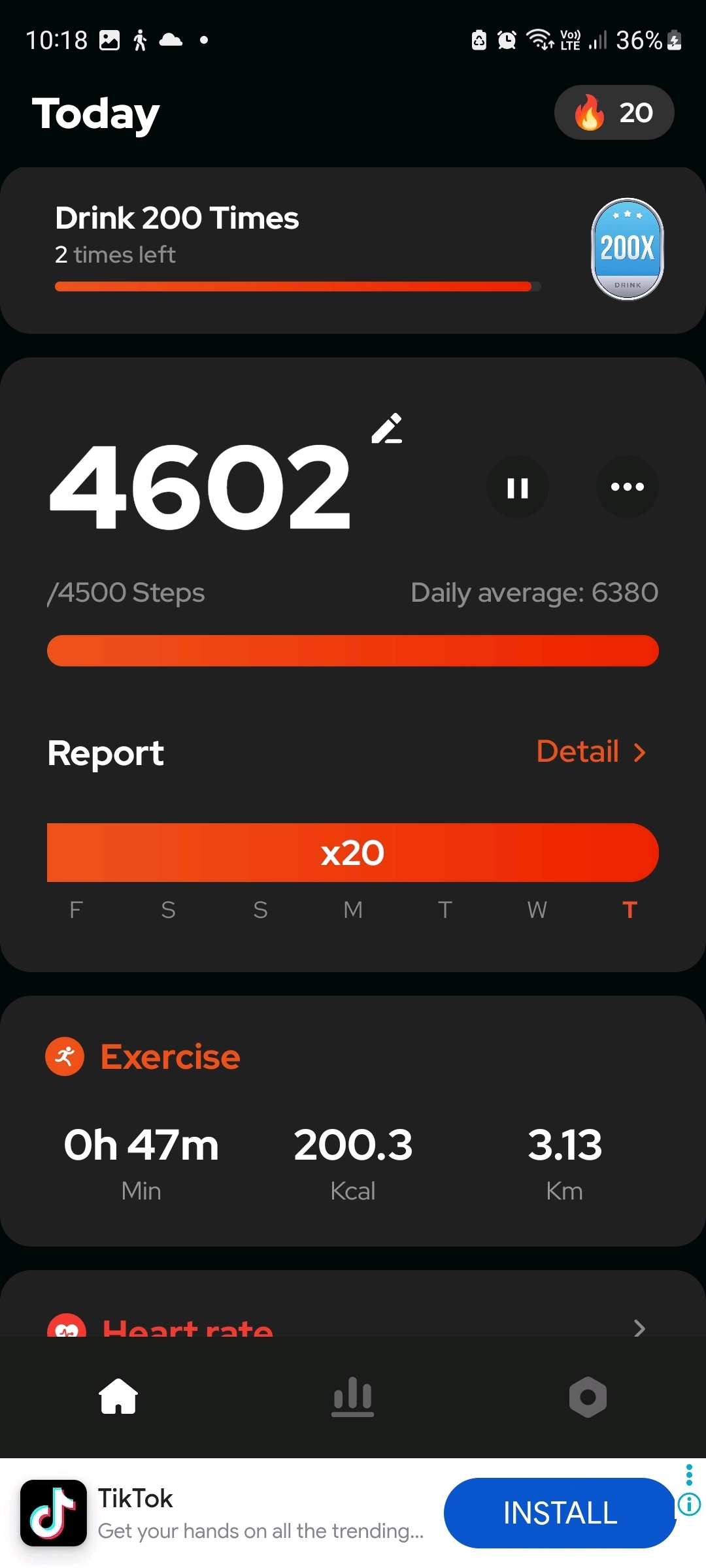Open the three-dot more options menu
This screenshot has height=1568, width=706.
627,487
